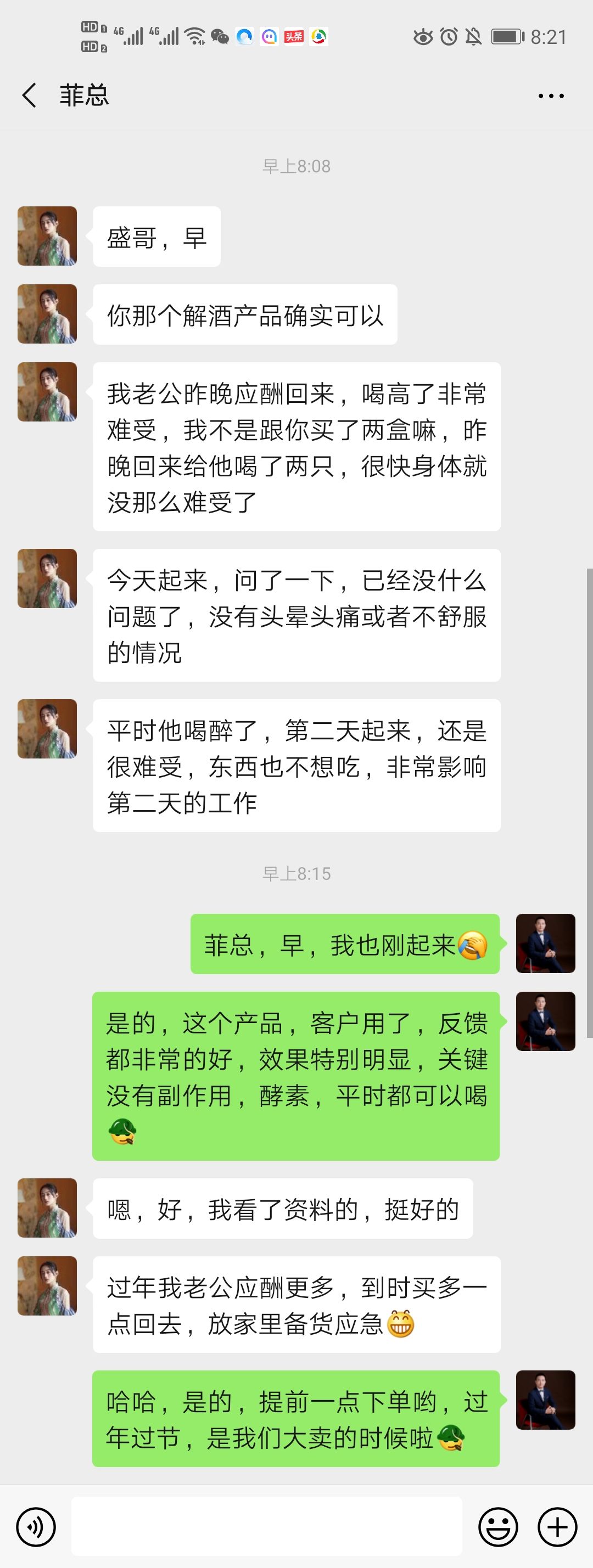Tap the timestamp 早上8:15
This screenshot has width=593, height=1568.
click(296, 874)
